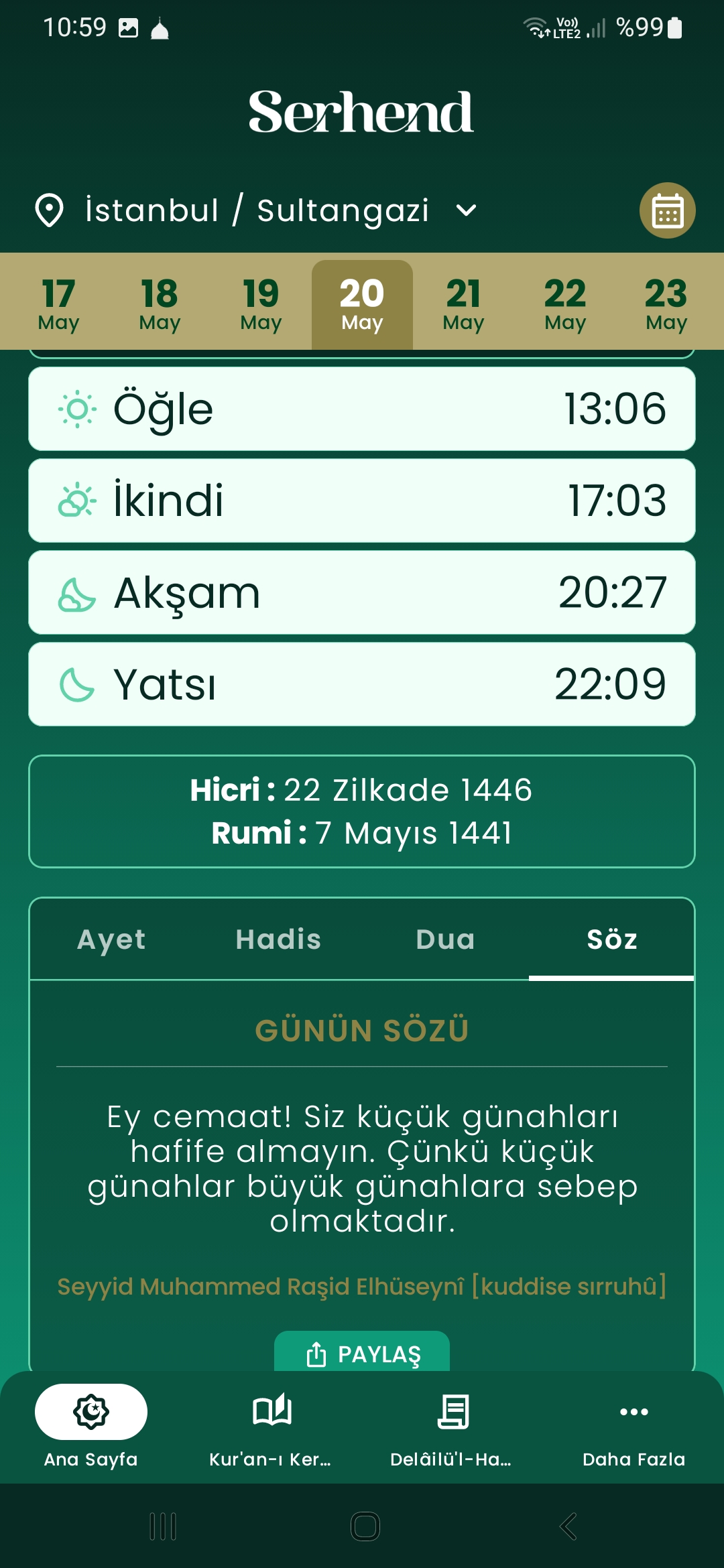Screen dimensions: 724x1568
Task: Select 19 May in the date strip
Action: 261,304
